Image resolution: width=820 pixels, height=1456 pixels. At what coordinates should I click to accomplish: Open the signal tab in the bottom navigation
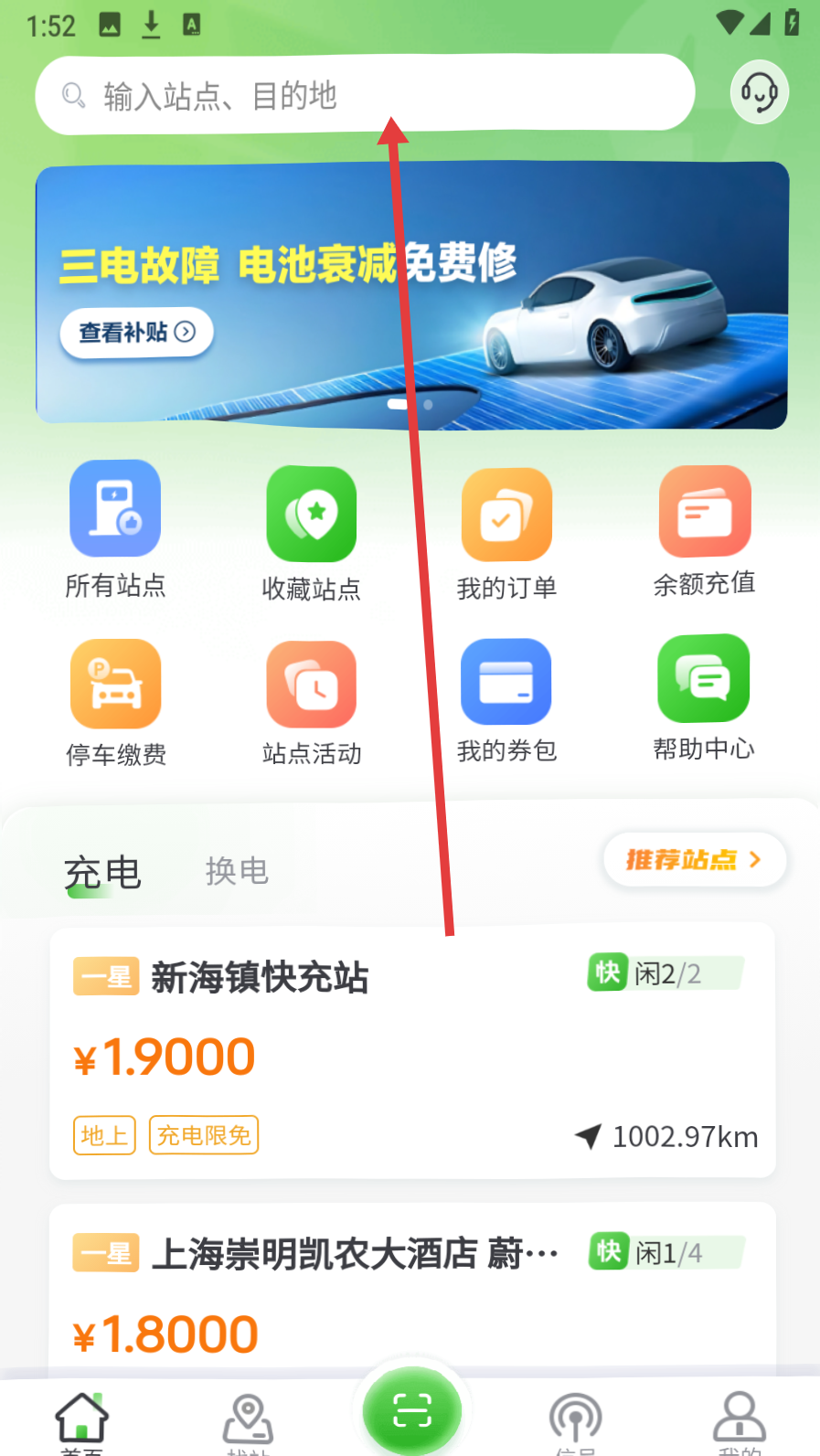point(575,1422)
